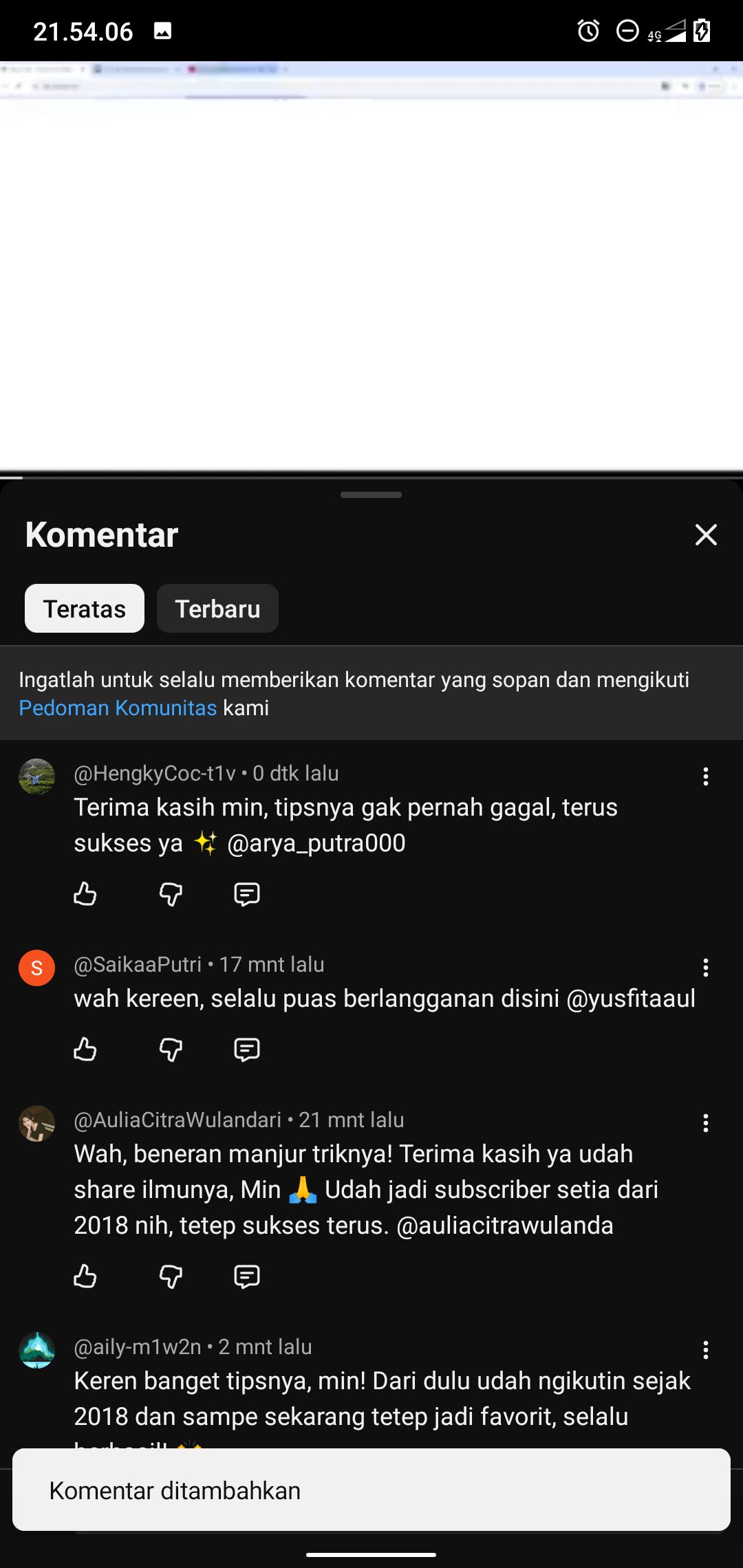Reply to @HengkyCoc-t1v's comment
The width and height of the screenshot is (743, 1568).
(x=246, y=894)
